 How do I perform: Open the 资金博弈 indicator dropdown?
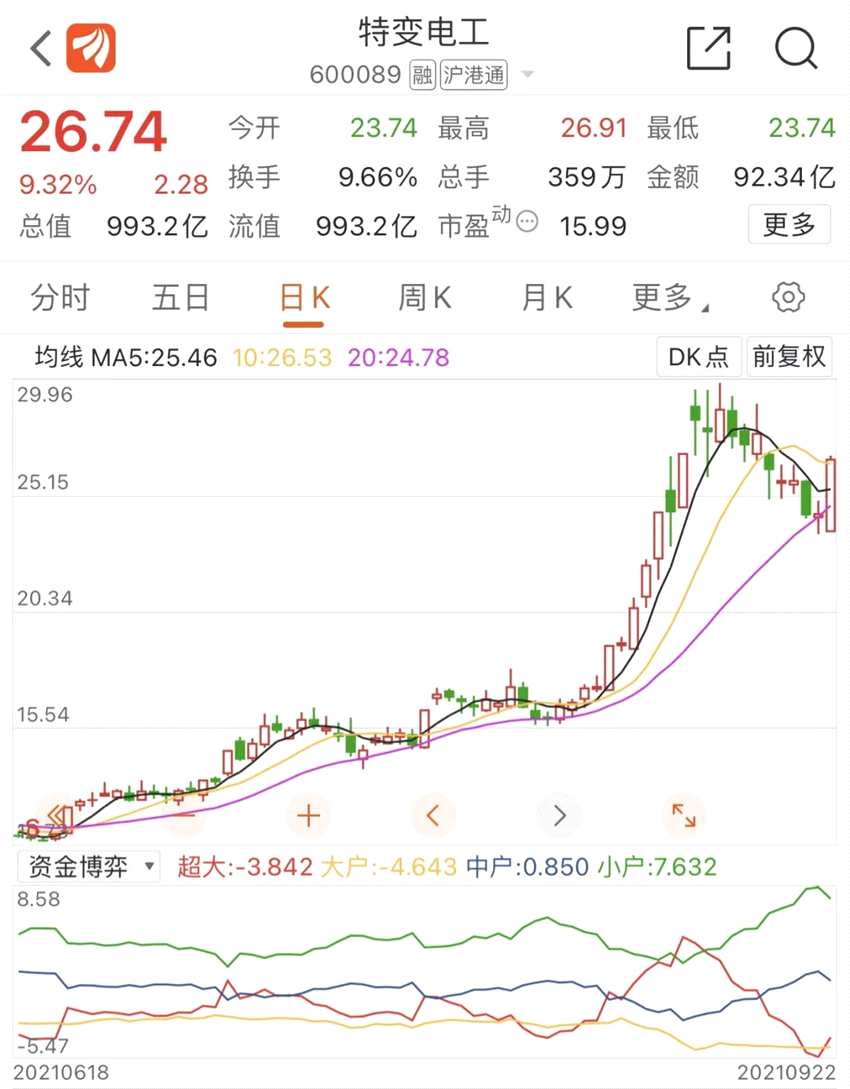click(90, 866)
